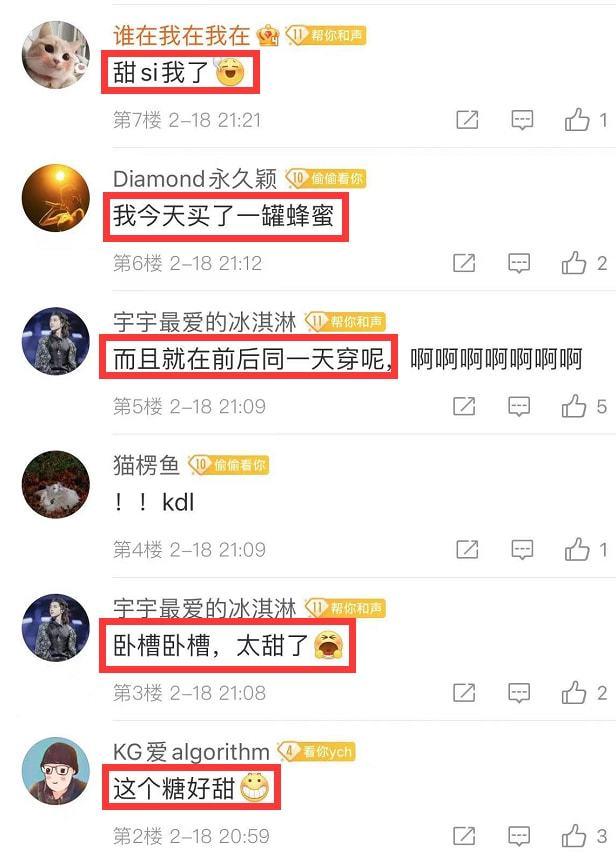Open 宇宇最爱的冰淇淋's username on 5th floor
The height and width of the screenshot is (859, 616).
click(205, 322)
